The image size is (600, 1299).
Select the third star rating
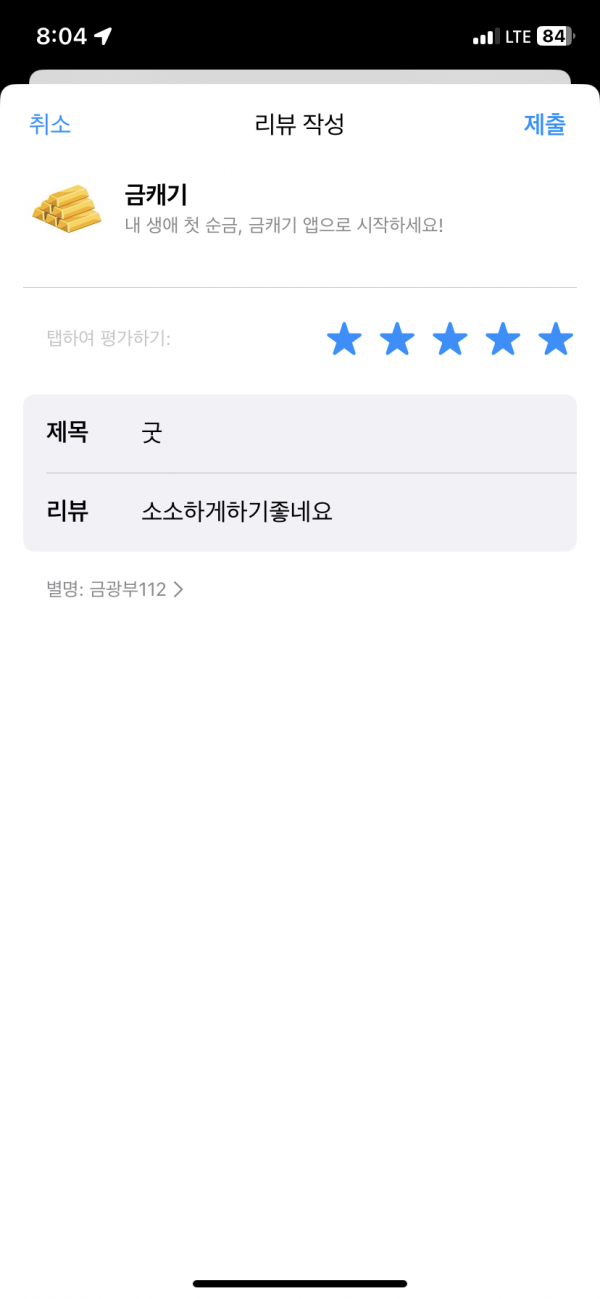pos(450,339)
